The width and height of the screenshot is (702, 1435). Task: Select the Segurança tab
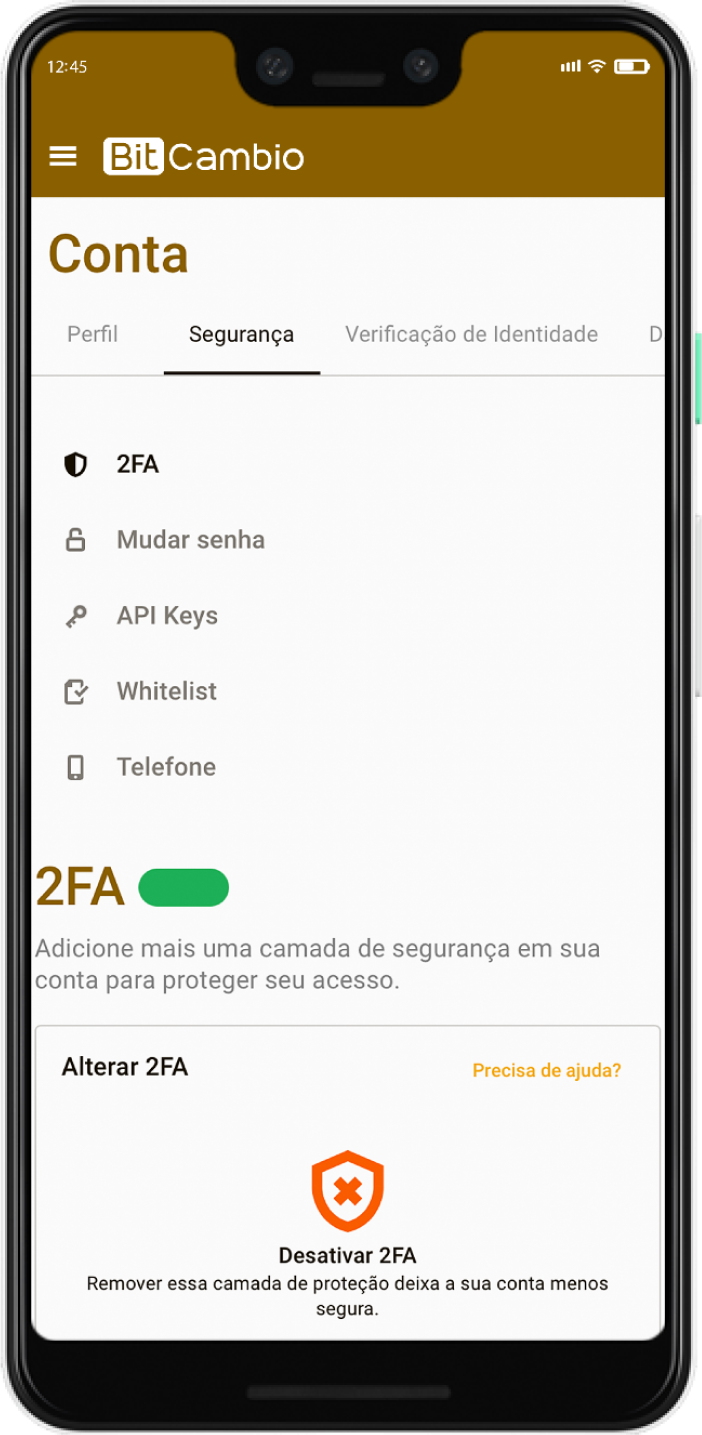[x=241, y=335]
